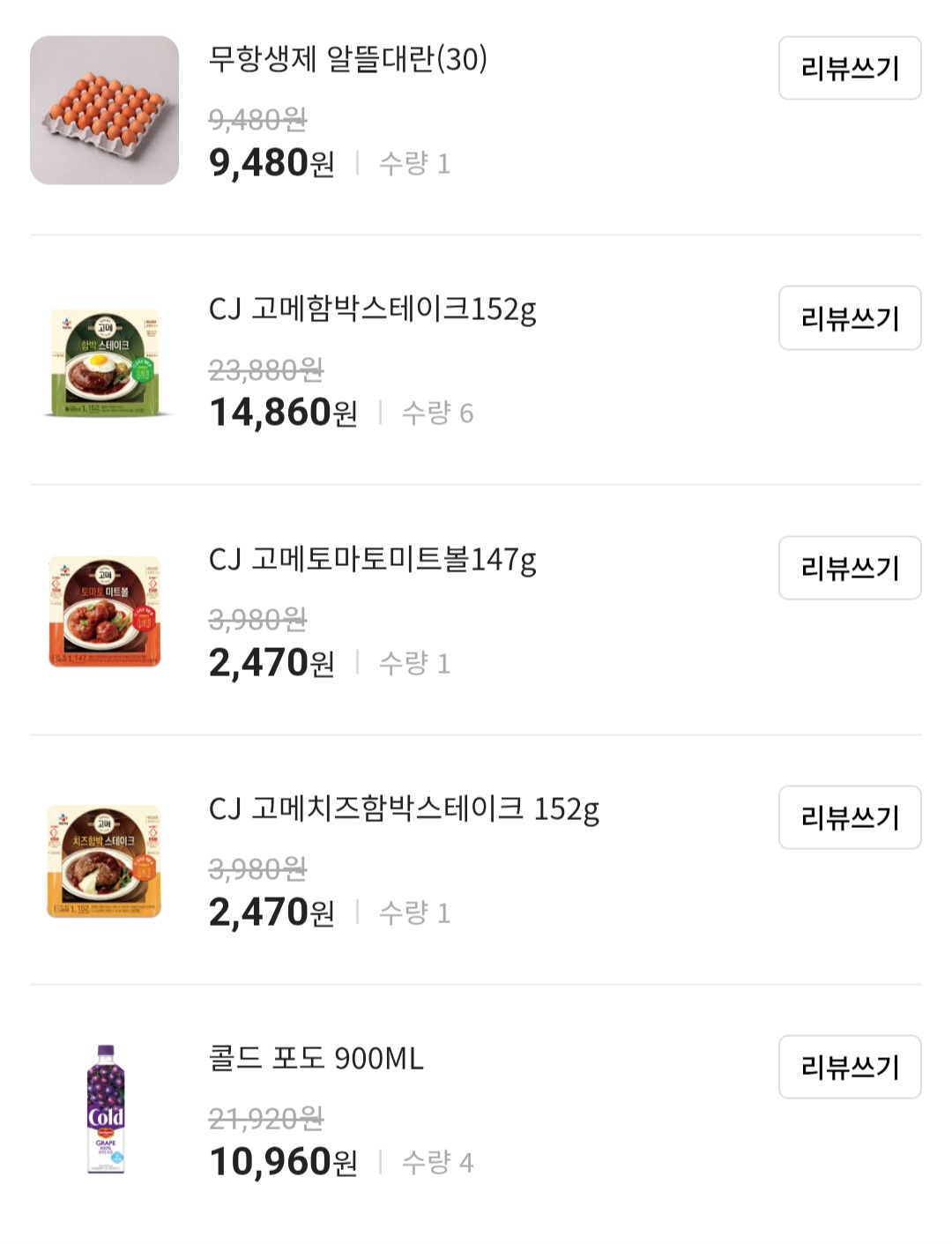Click the discounted price 14,860원
The image size is (952, 1244).
(x=282, y=414)
